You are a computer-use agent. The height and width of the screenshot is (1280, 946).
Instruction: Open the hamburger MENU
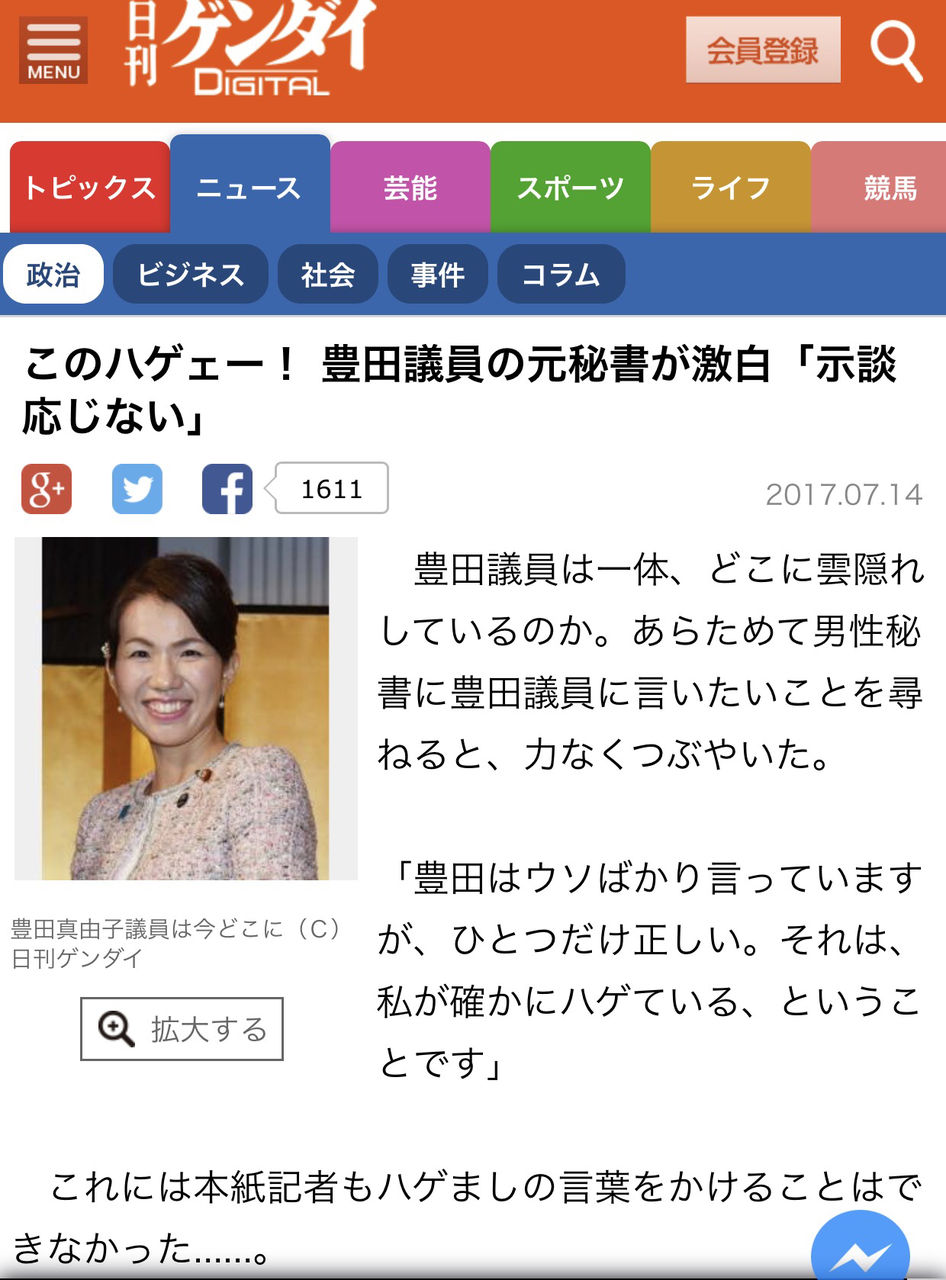pos(52,47)
